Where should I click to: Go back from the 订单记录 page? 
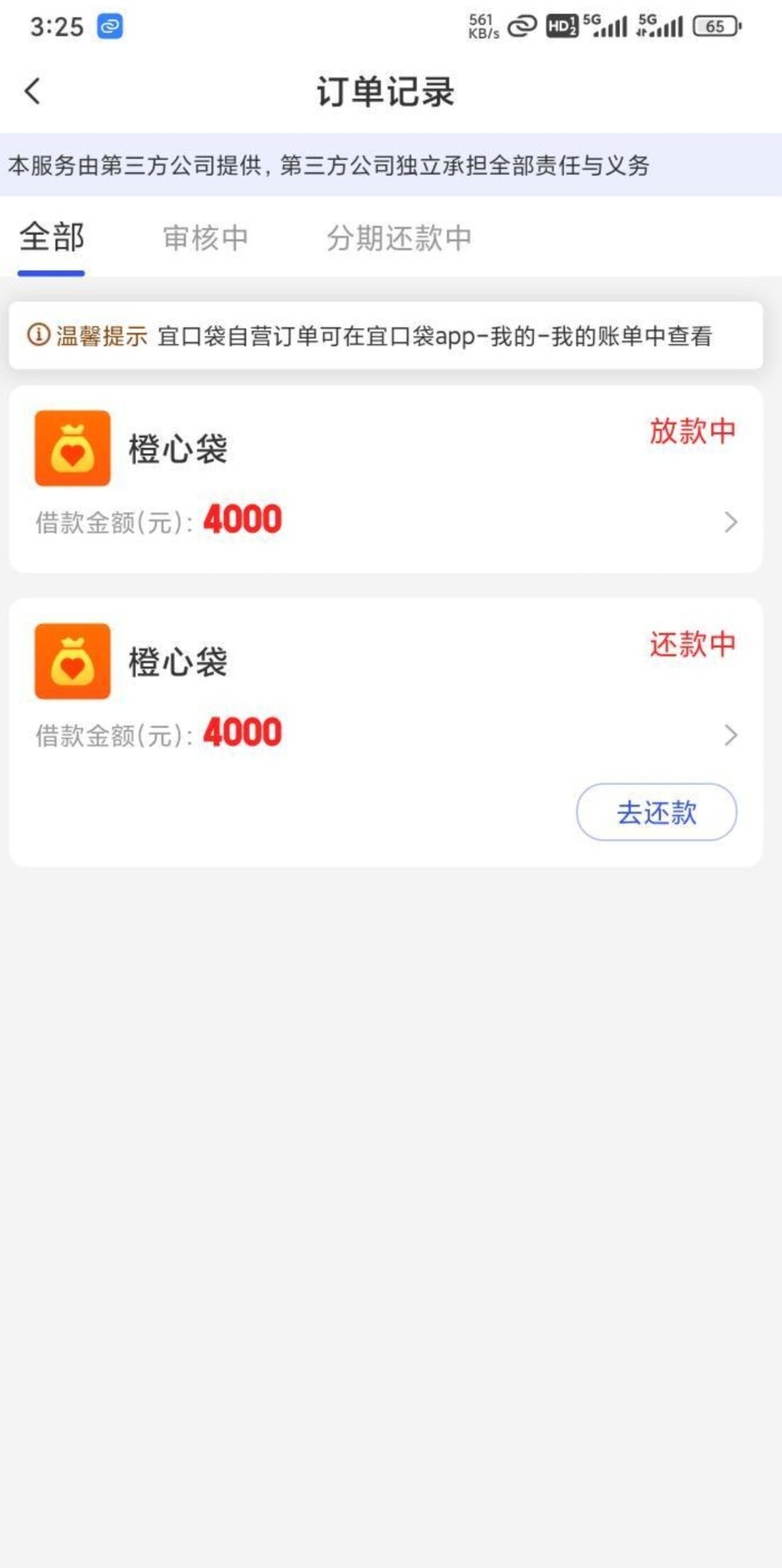[x=33, y=91]
